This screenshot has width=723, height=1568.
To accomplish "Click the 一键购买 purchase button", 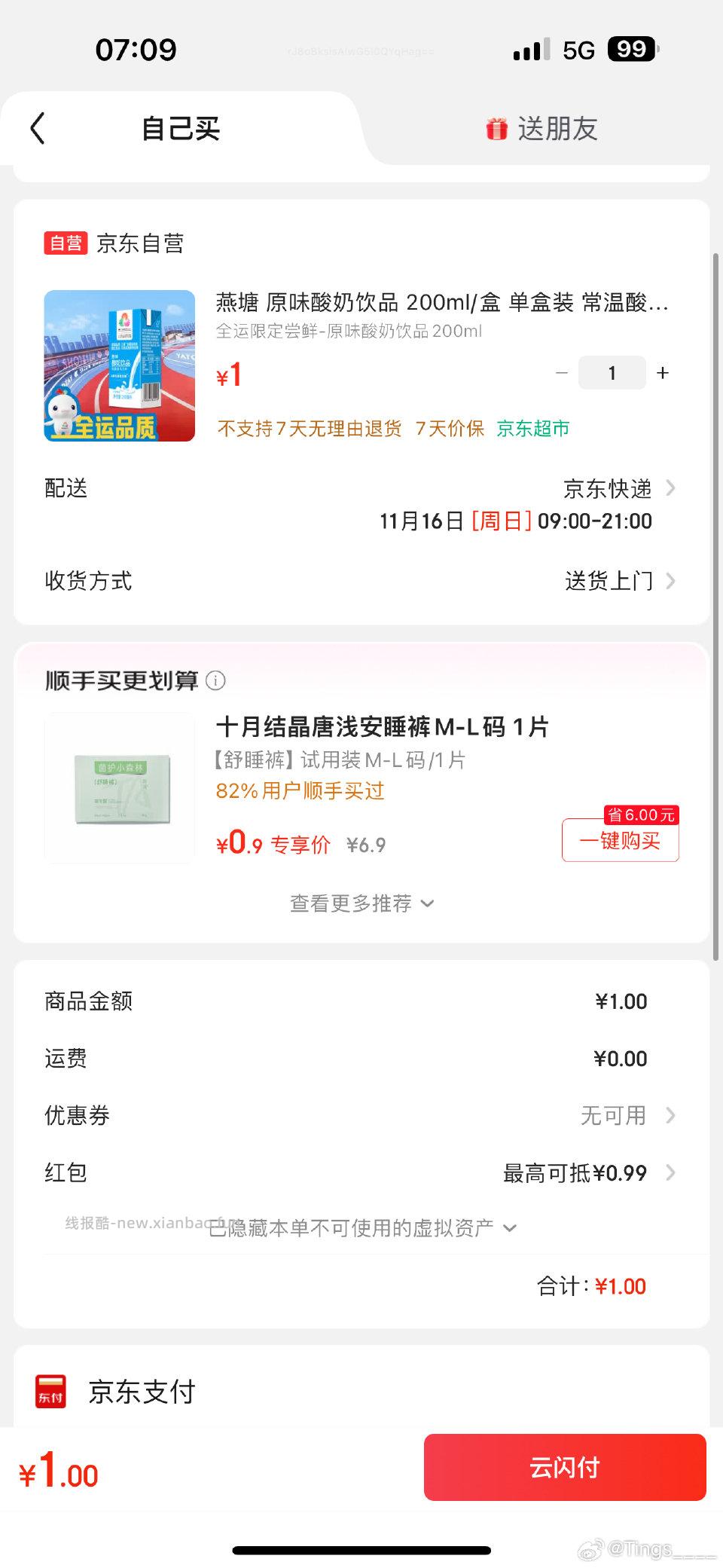I will point(620,841).
